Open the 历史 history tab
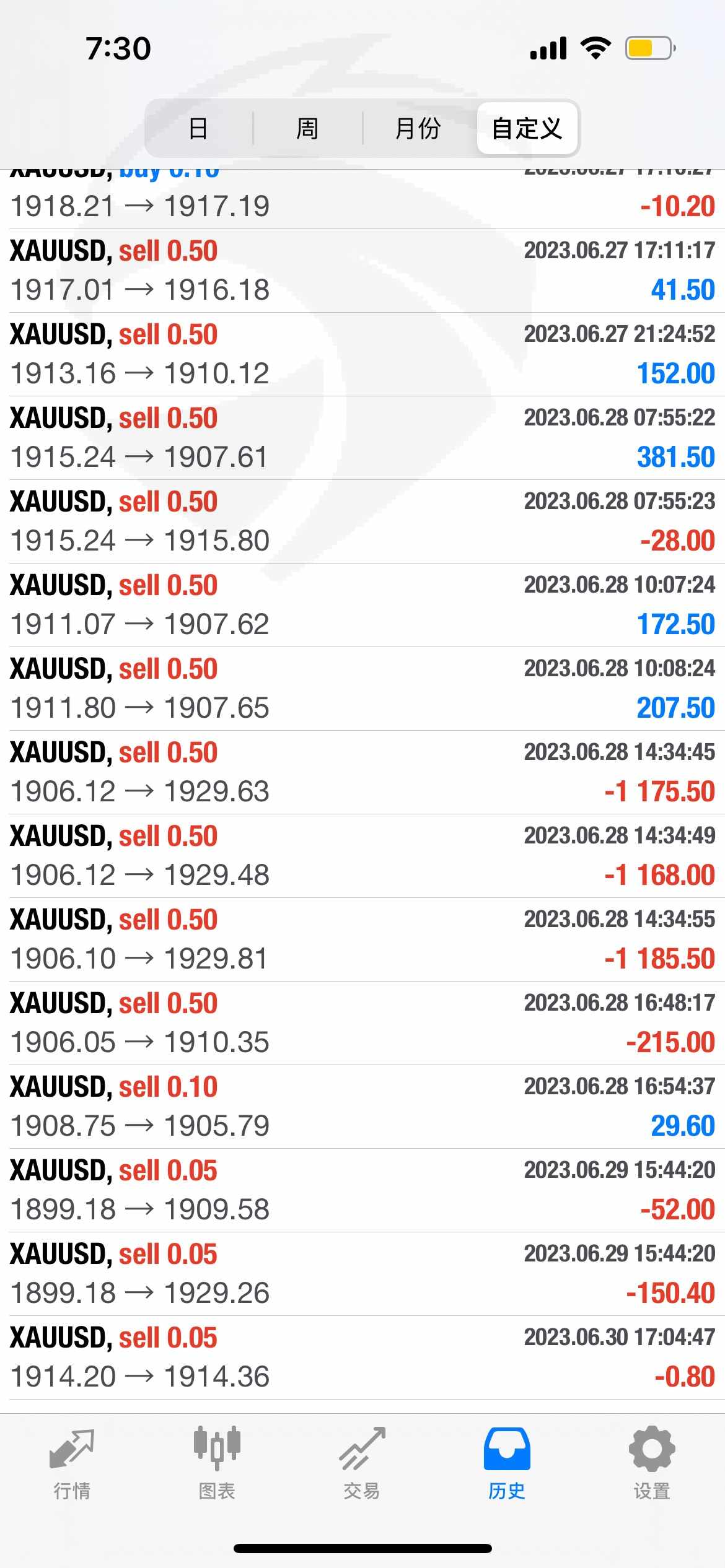The width and height of the screenshot is (725, 1568). pyautogui.click(x=507, y=1464)
